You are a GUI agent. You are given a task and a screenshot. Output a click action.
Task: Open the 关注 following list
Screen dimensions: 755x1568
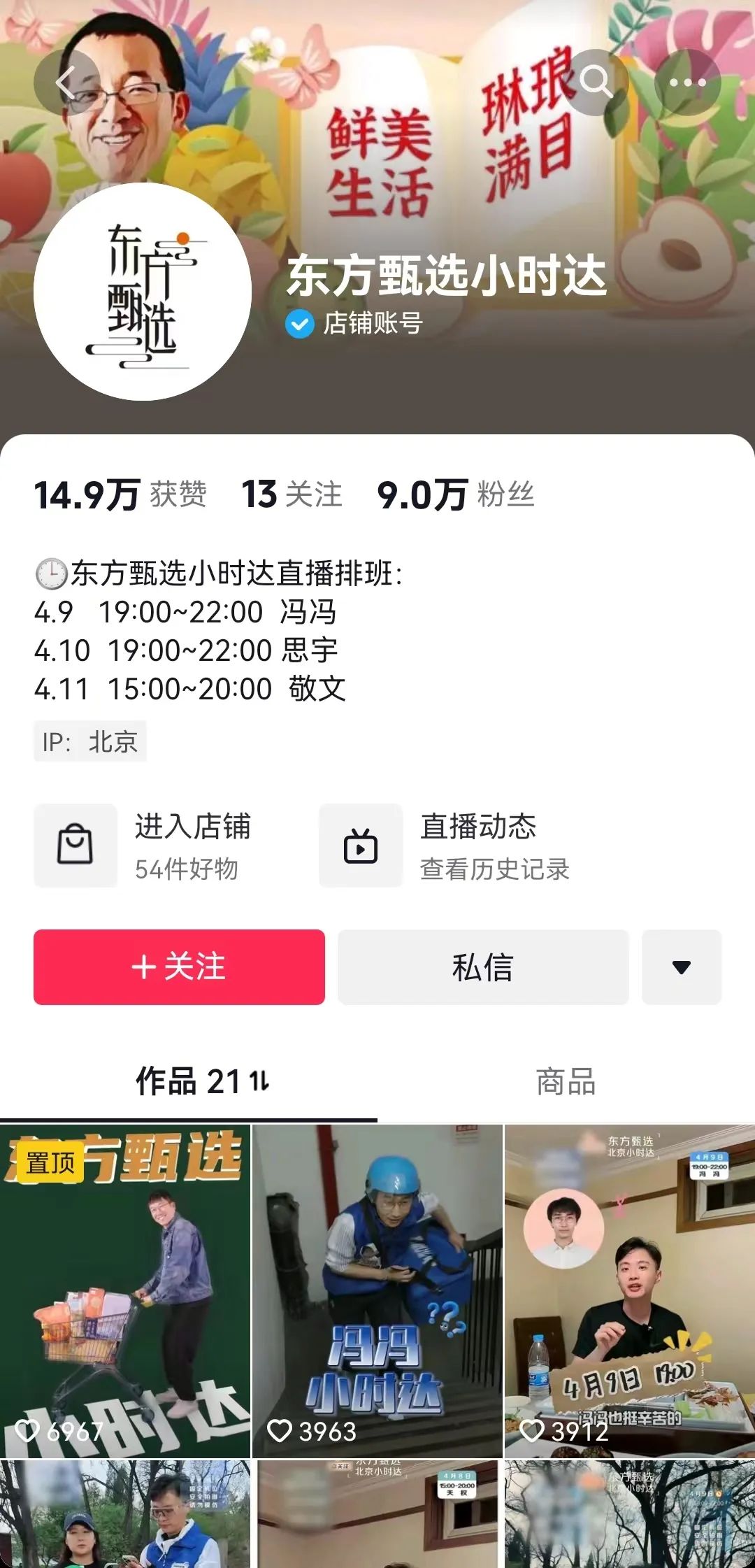coord(292,494)
